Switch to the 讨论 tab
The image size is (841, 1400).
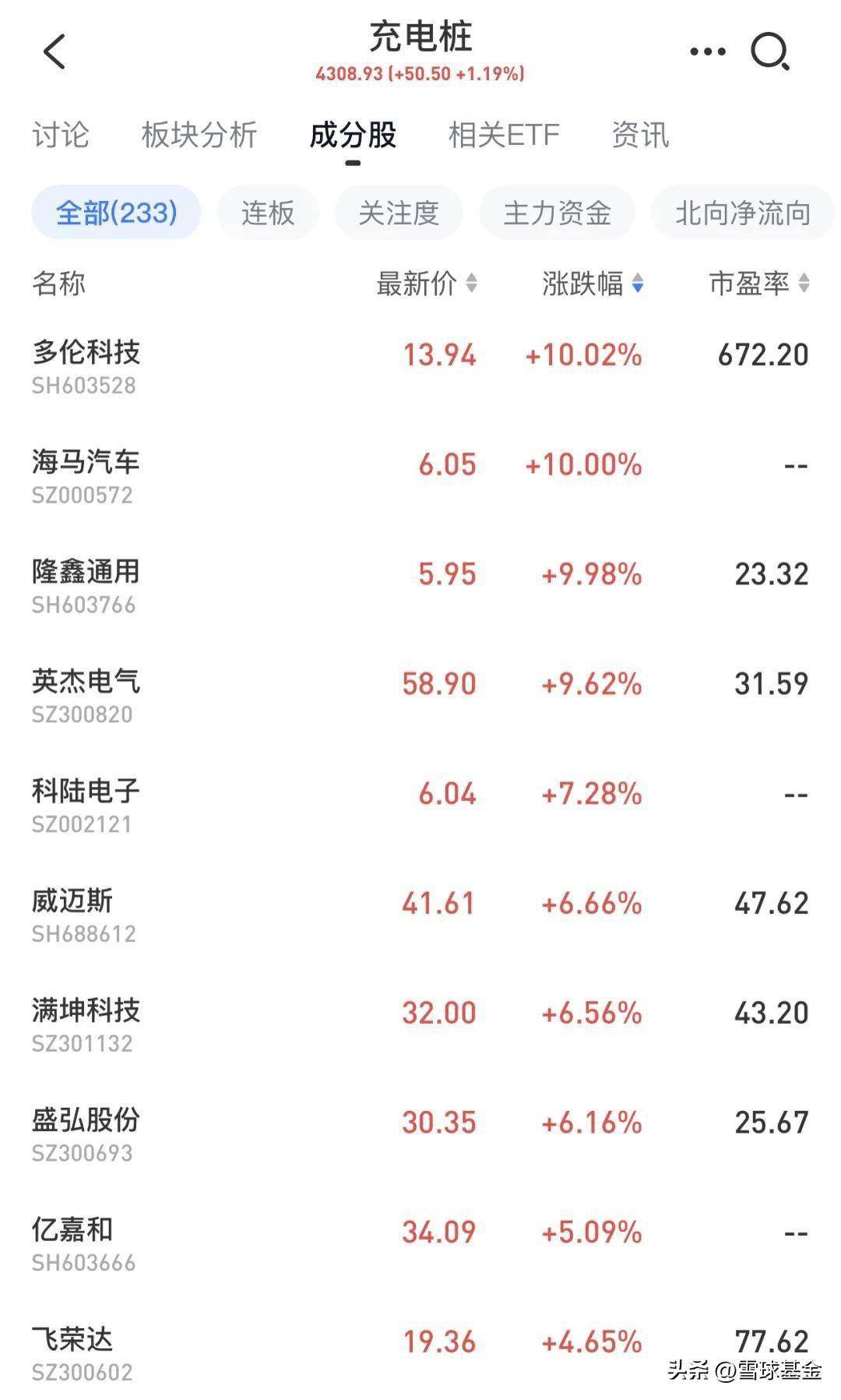(x=61, y=135)
